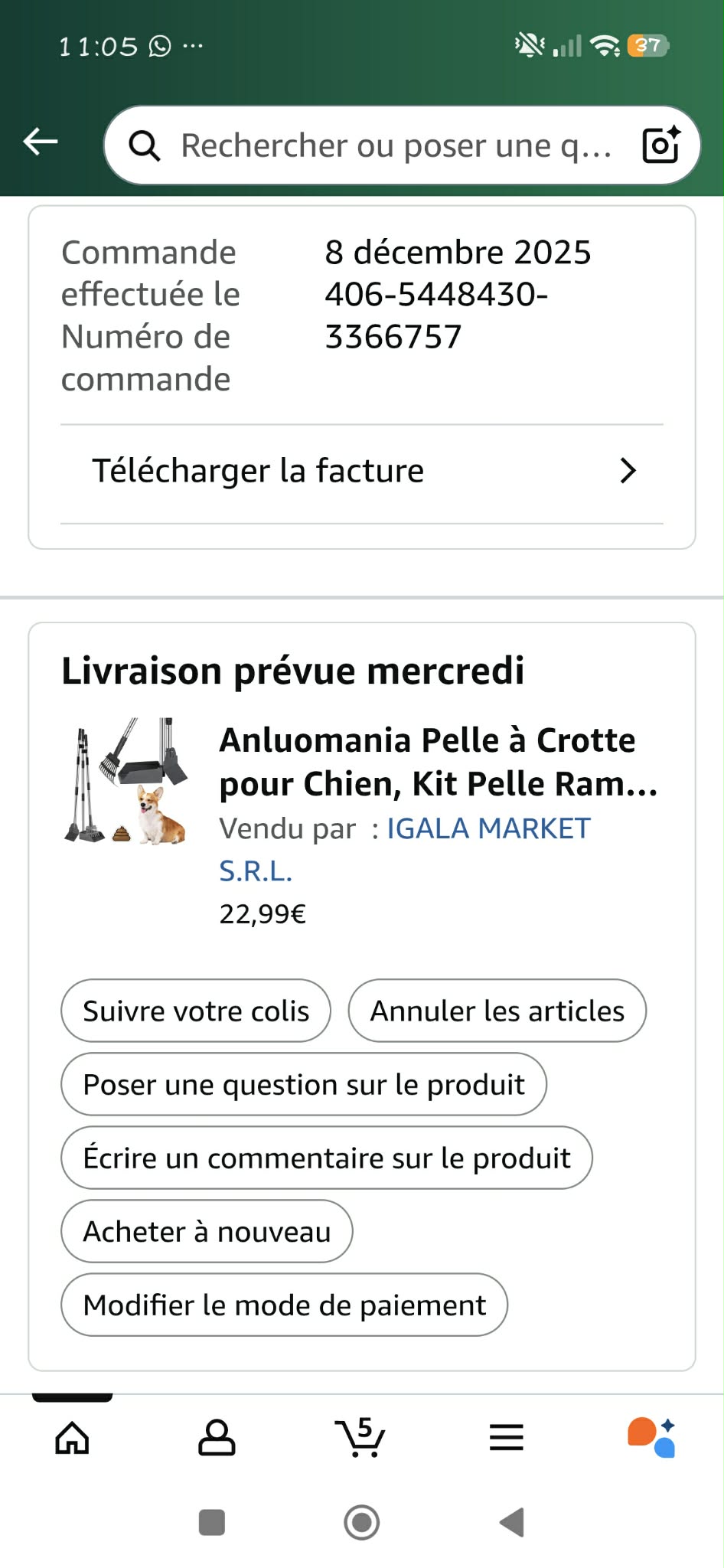This screenshot has width=724, height=1568.
Task: Open the hamburger menu tab
Action: (506, 1437)
